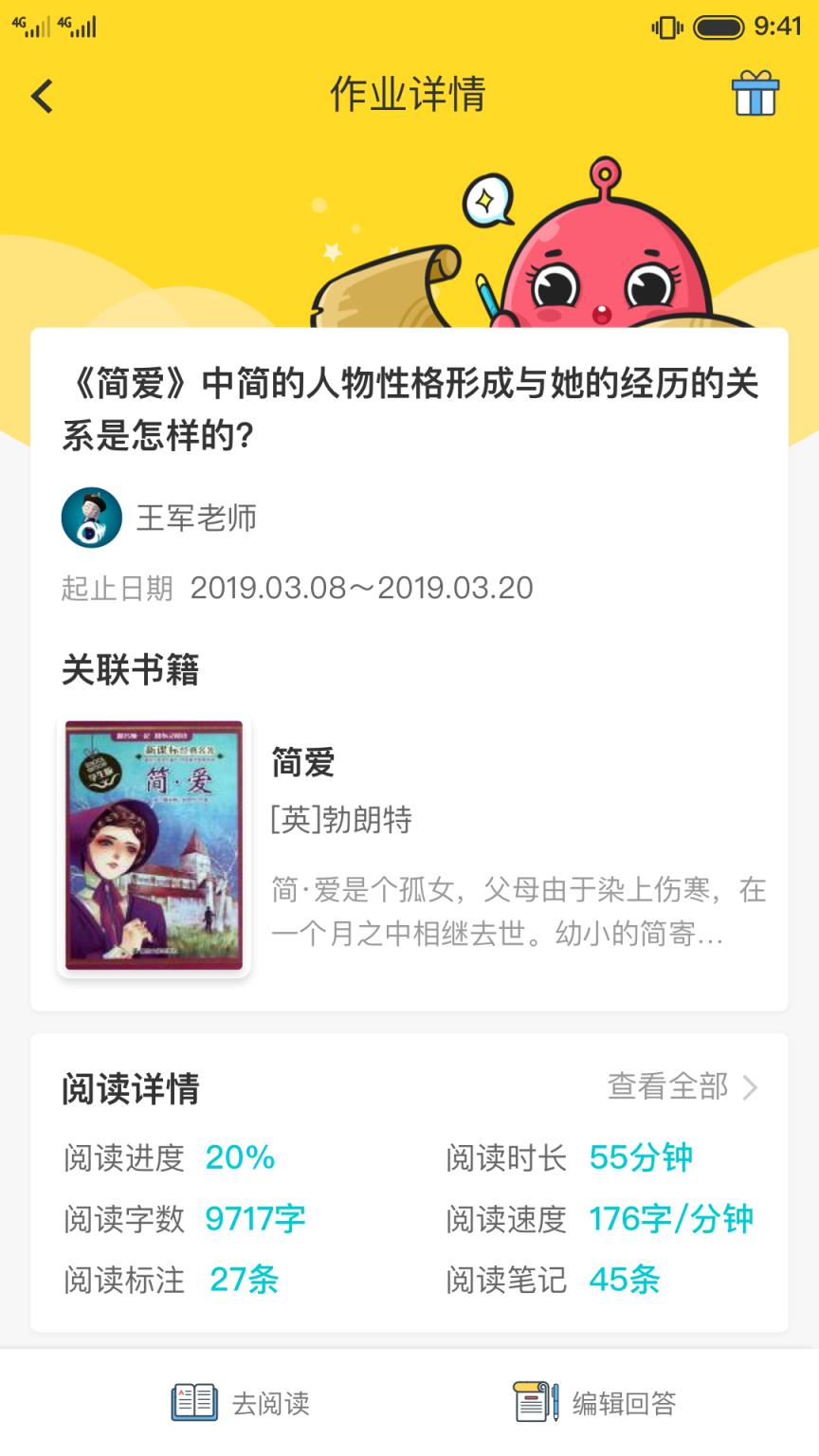Tap the vibrate mode status icon
This screenshot has height=1456, width=819.
pos(666,28)
